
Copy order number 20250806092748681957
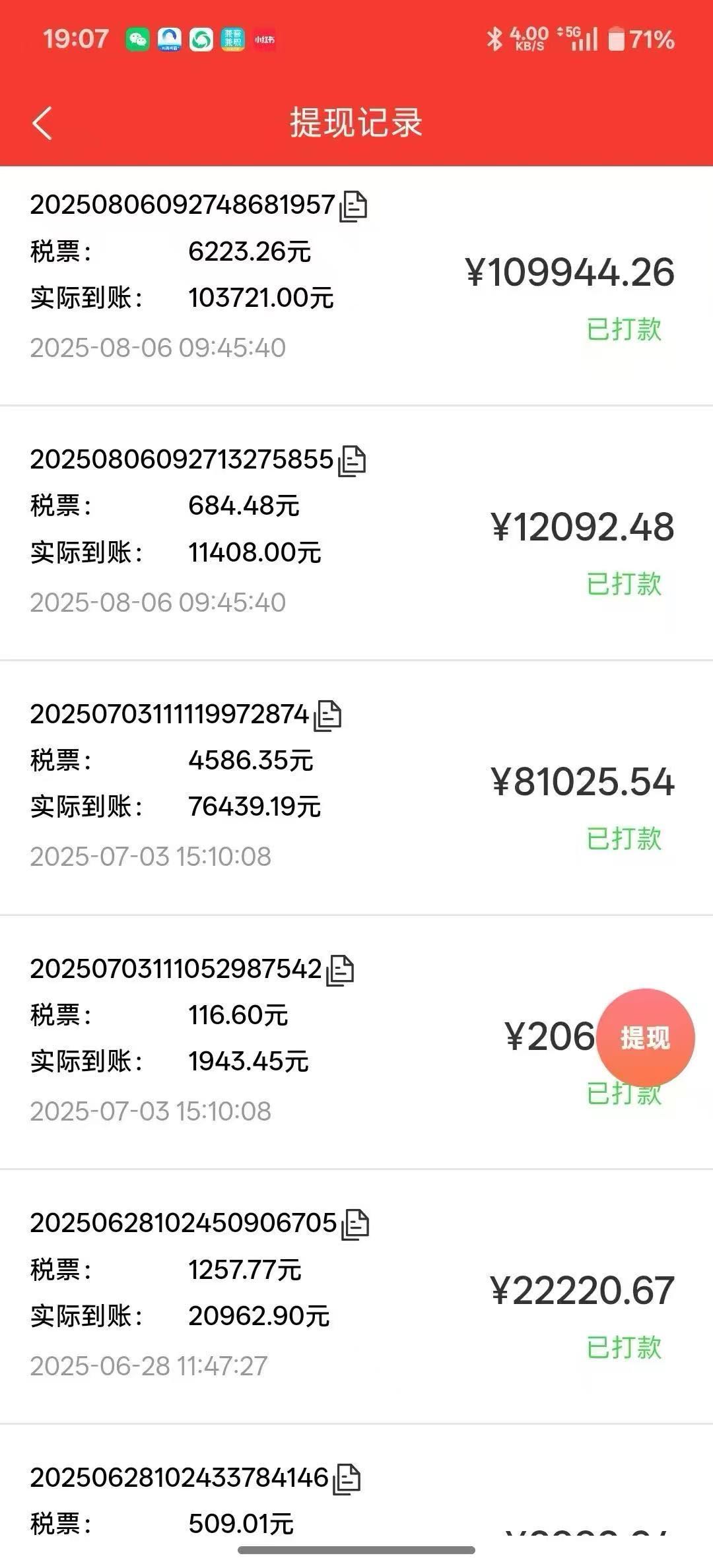point(354,207)
